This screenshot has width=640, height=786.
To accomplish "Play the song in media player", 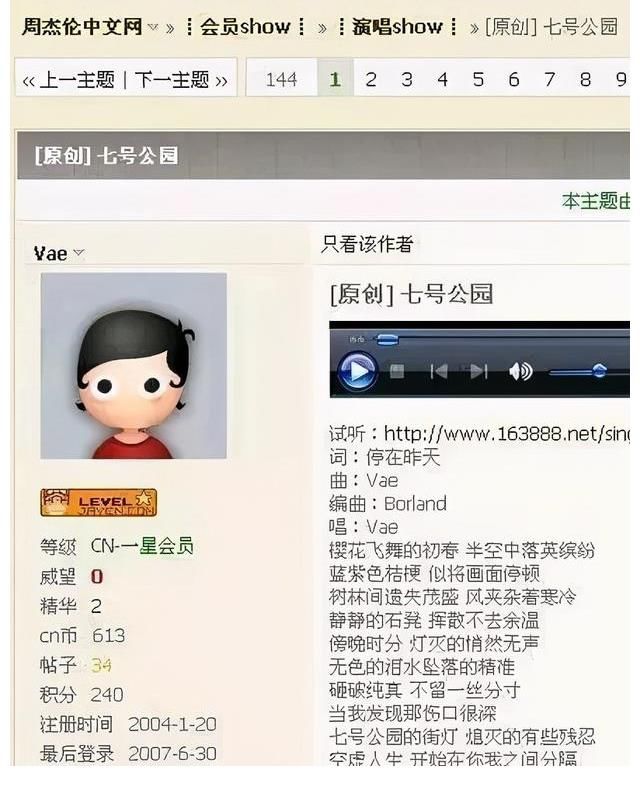I will [357, 372].
